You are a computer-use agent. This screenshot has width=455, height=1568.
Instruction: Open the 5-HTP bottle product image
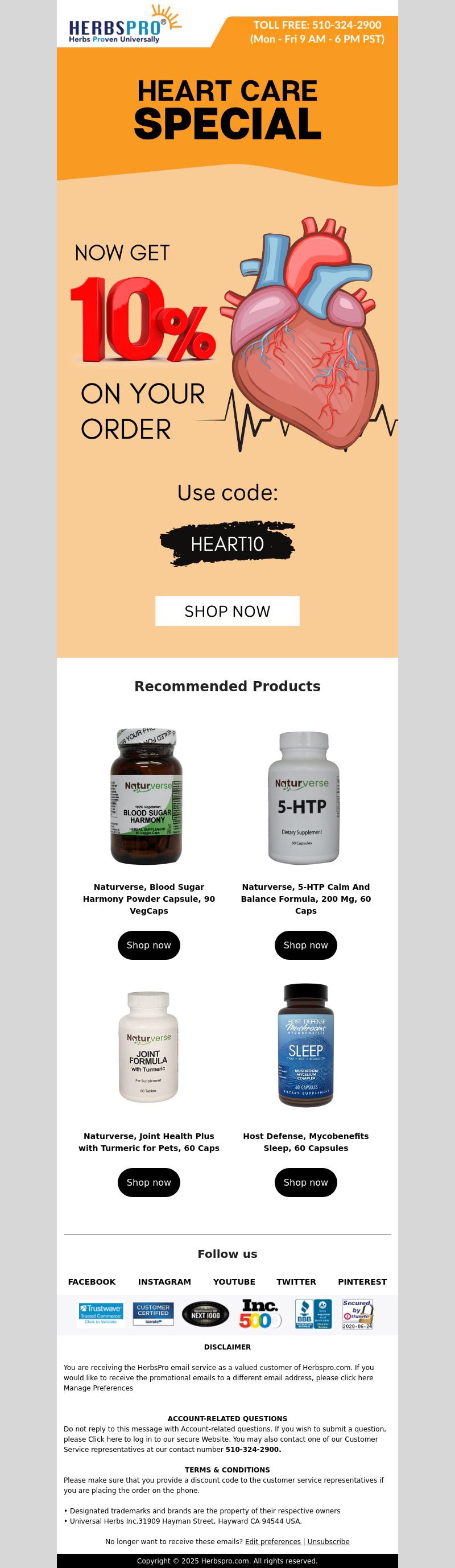pyautogui.click(x=304, y=798)
